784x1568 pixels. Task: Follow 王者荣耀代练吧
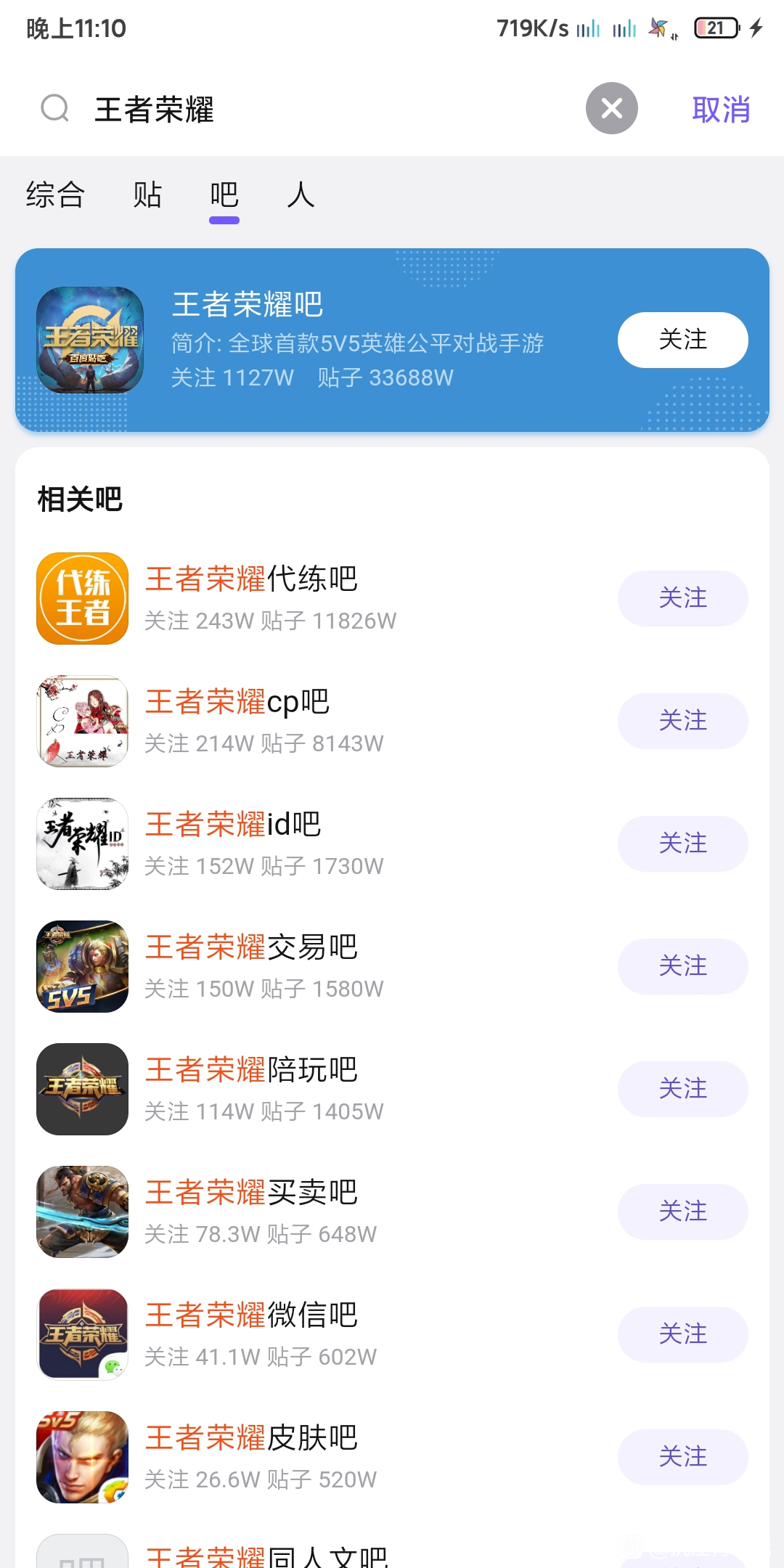[x=683, y=598]
